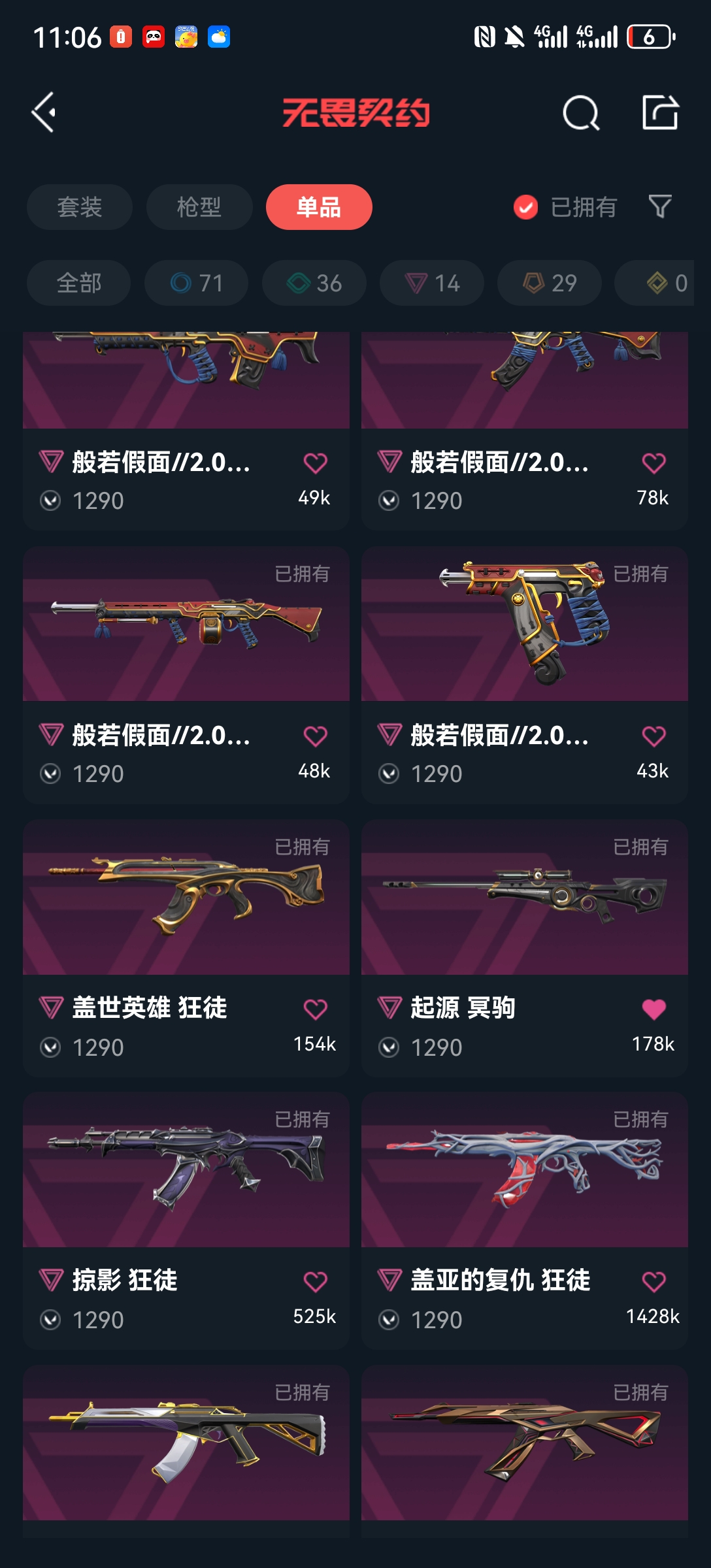711x1568 pixels.
Task: Switch to the 套装 tab
Action: [79, 207]
